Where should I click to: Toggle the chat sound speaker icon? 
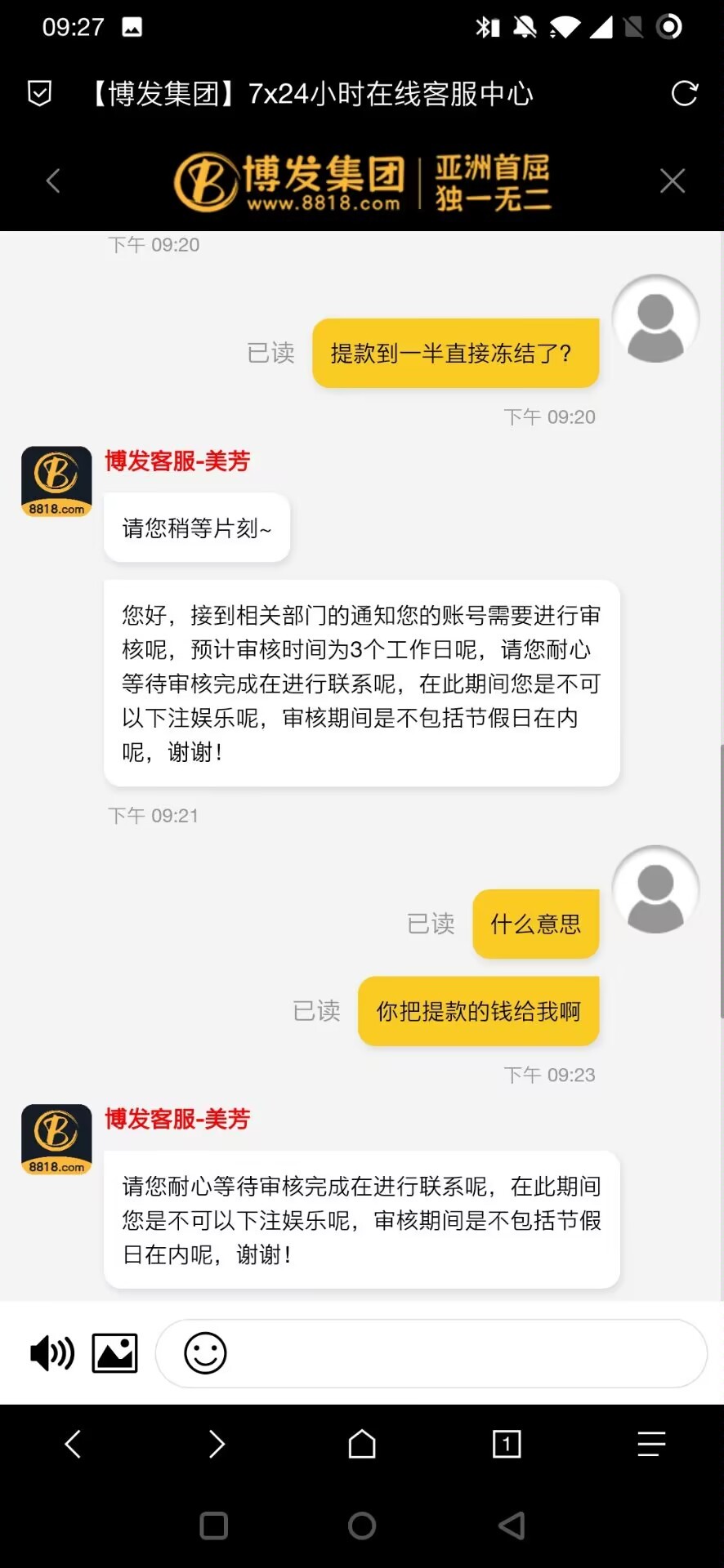pyautogui.click(x=51, y=1353)
